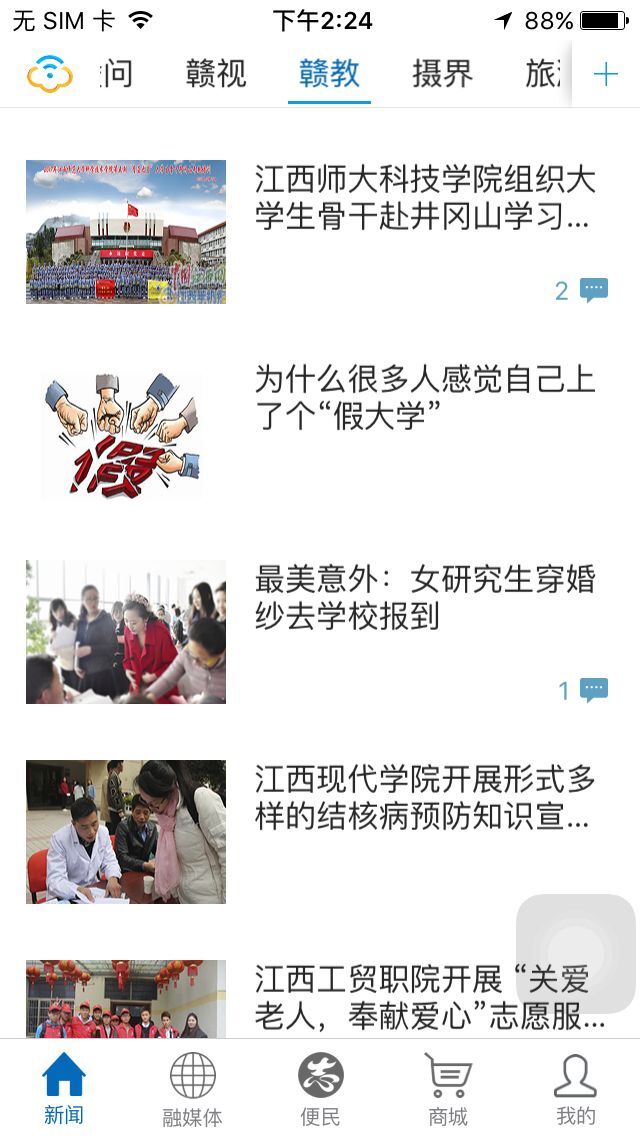
Task: Switch to the 摄界 tab
Action: tap(442, 74)
